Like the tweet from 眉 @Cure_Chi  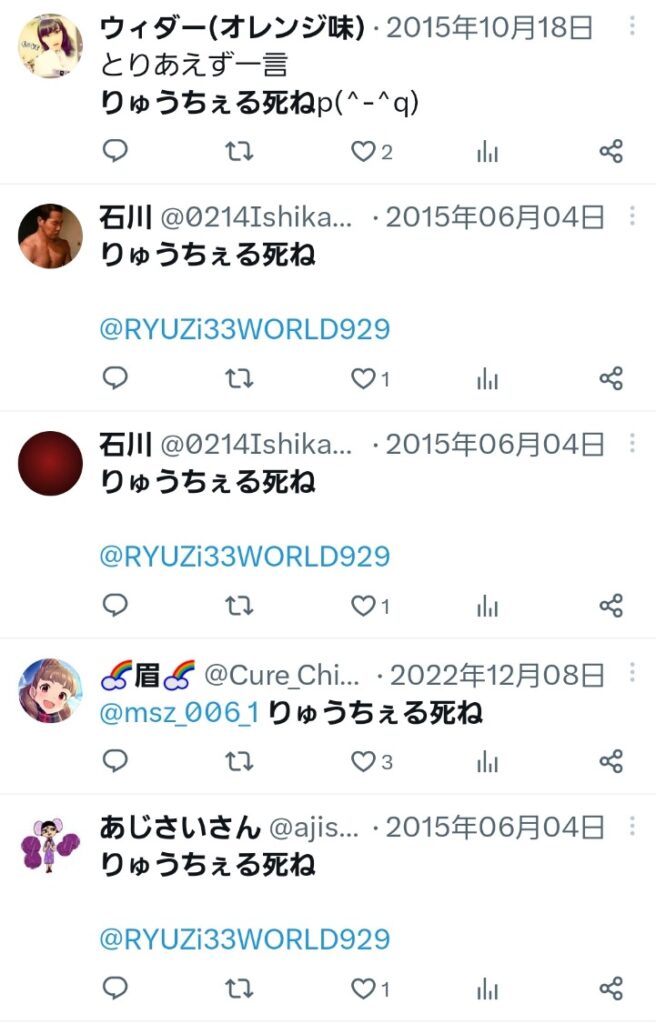(362, 762)
